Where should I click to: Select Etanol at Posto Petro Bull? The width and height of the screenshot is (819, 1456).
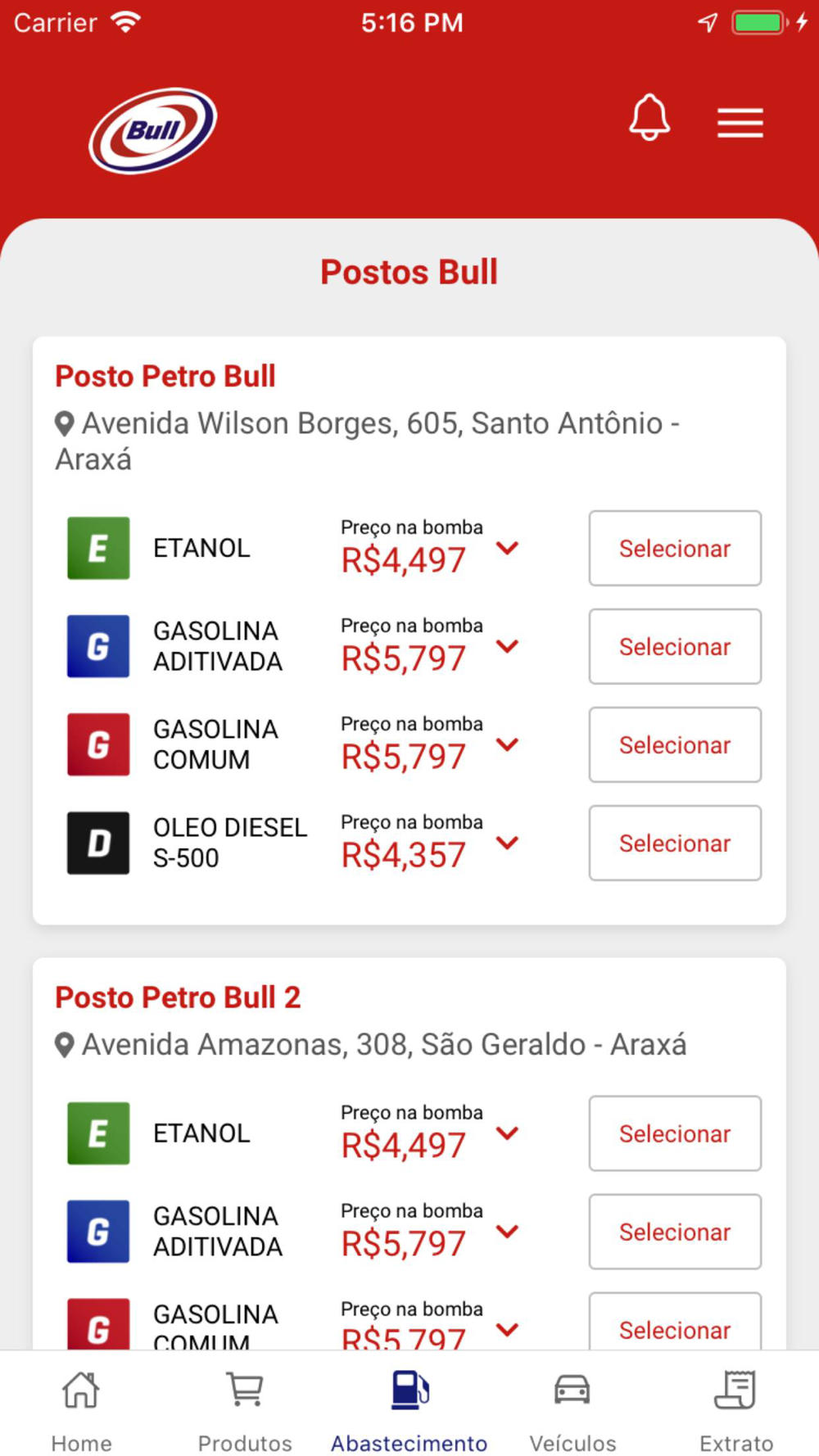675,548
